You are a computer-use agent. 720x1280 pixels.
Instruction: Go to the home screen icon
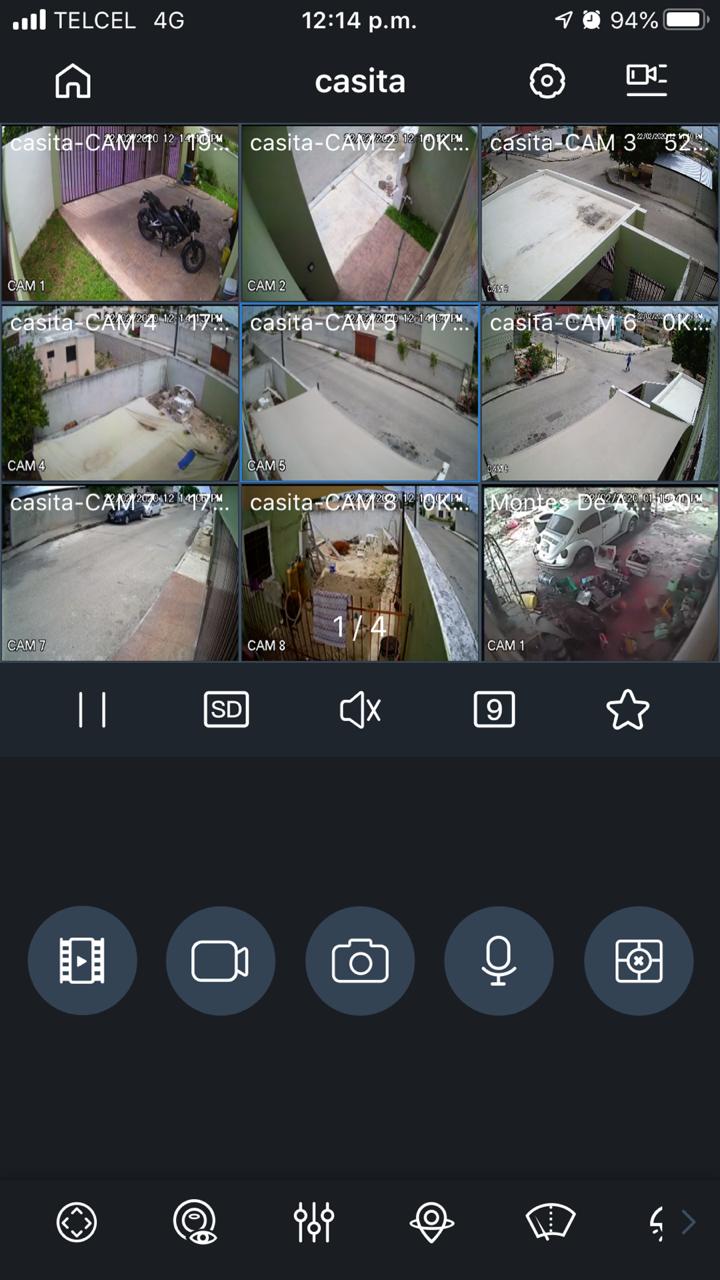pos(73,81)
